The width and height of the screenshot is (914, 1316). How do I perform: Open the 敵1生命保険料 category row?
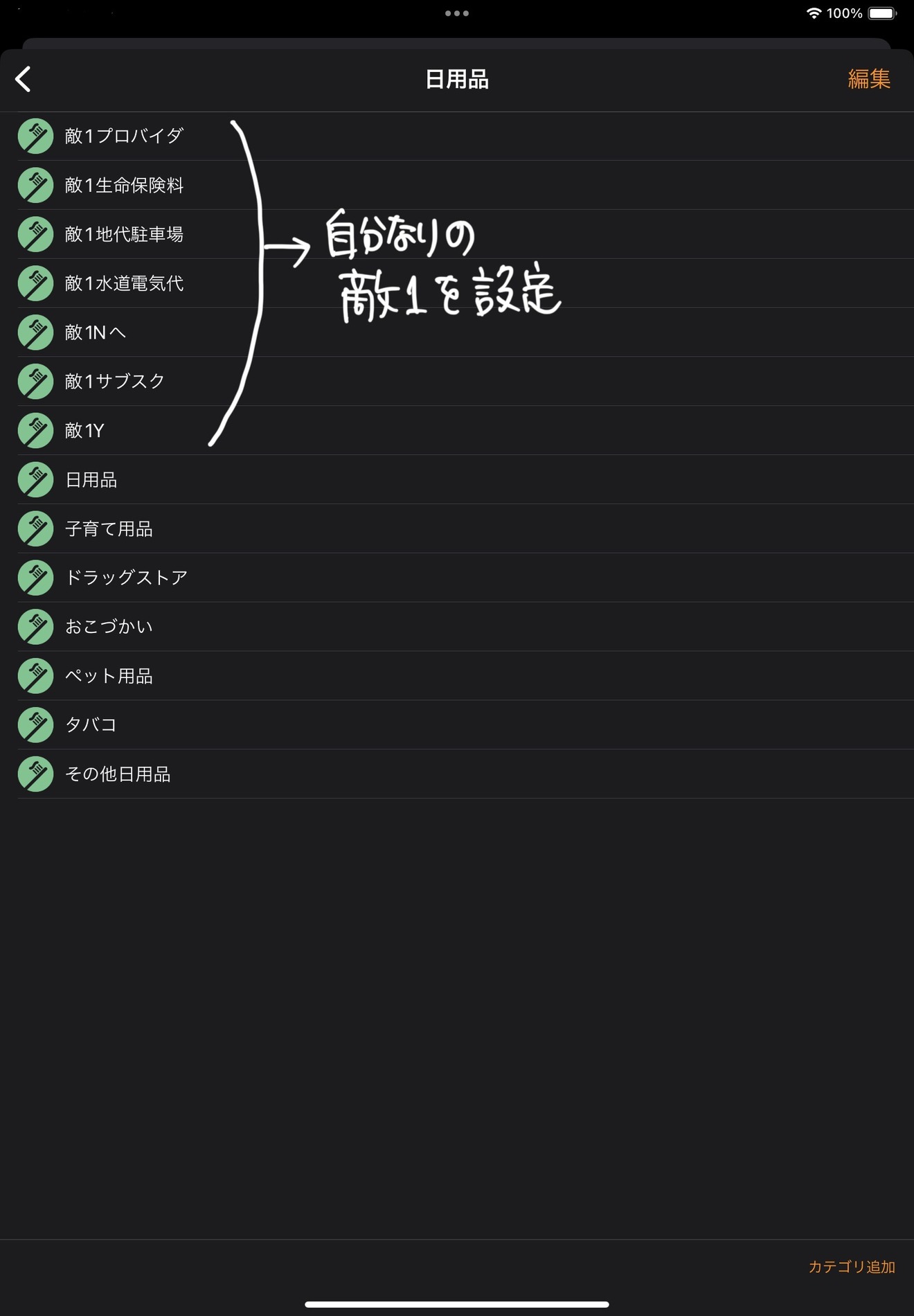coord(124,185)
